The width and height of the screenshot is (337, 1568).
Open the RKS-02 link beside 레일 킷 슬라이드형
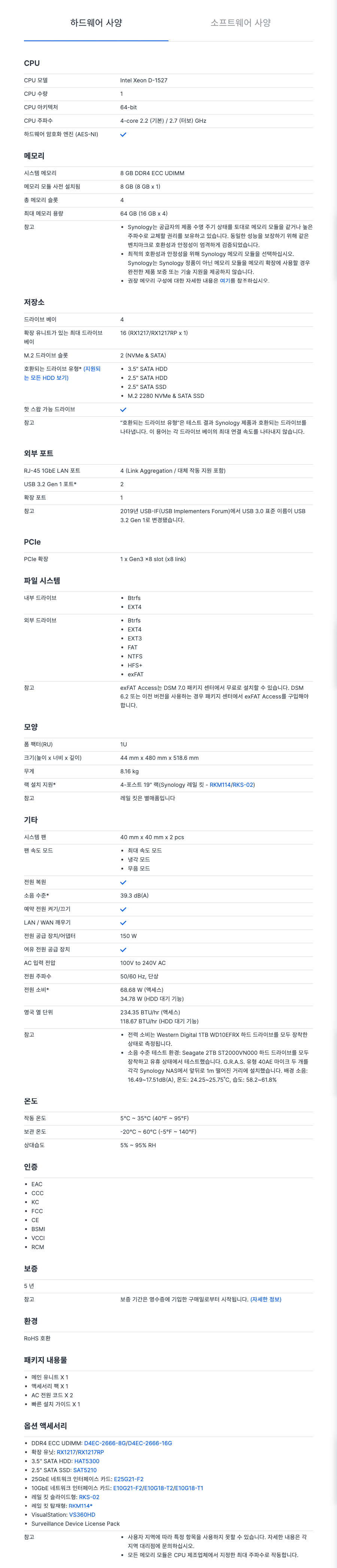pos(89,1497)
